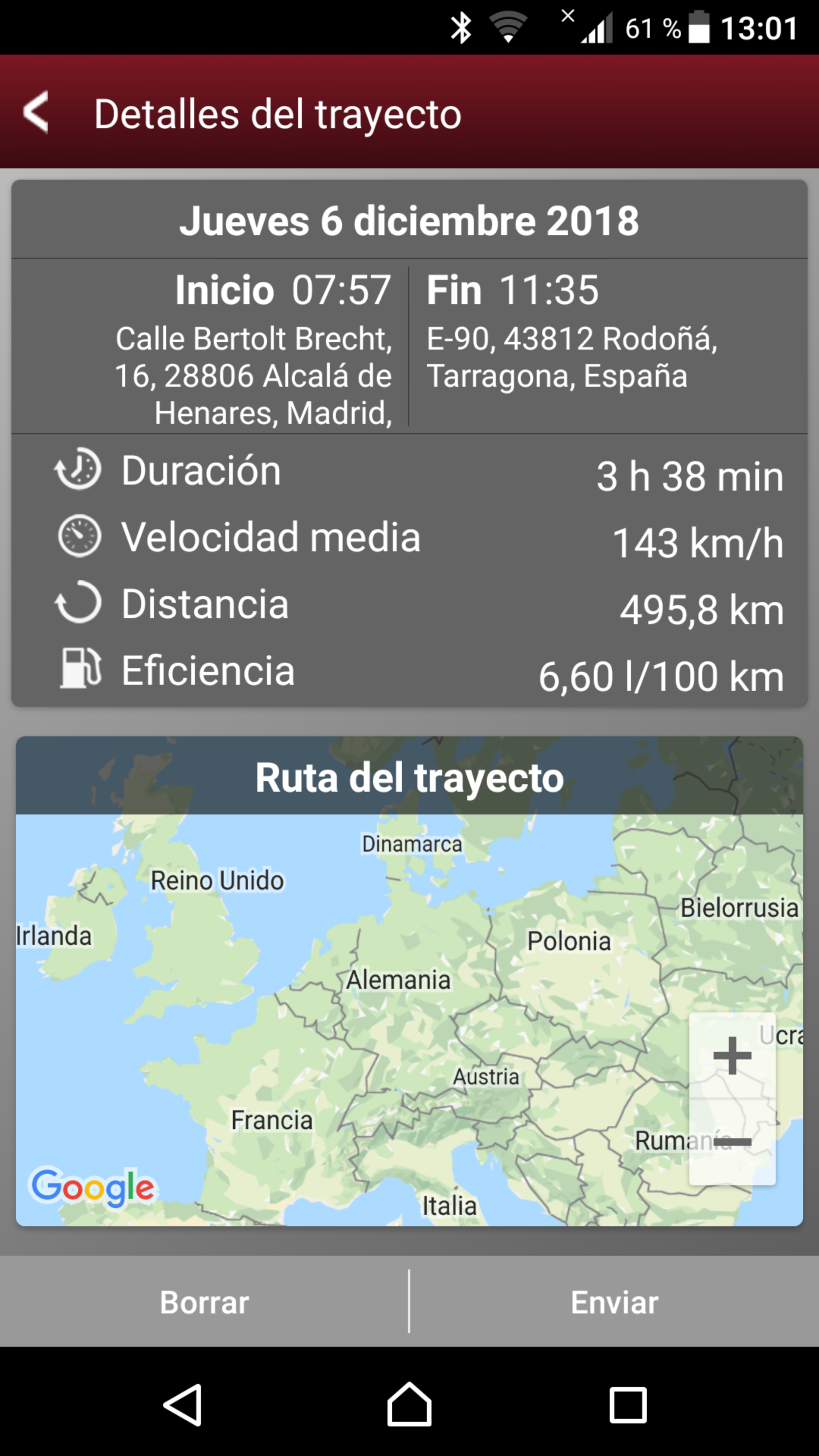
Task: Zoom in on the route map
Action: [732, 1055]
